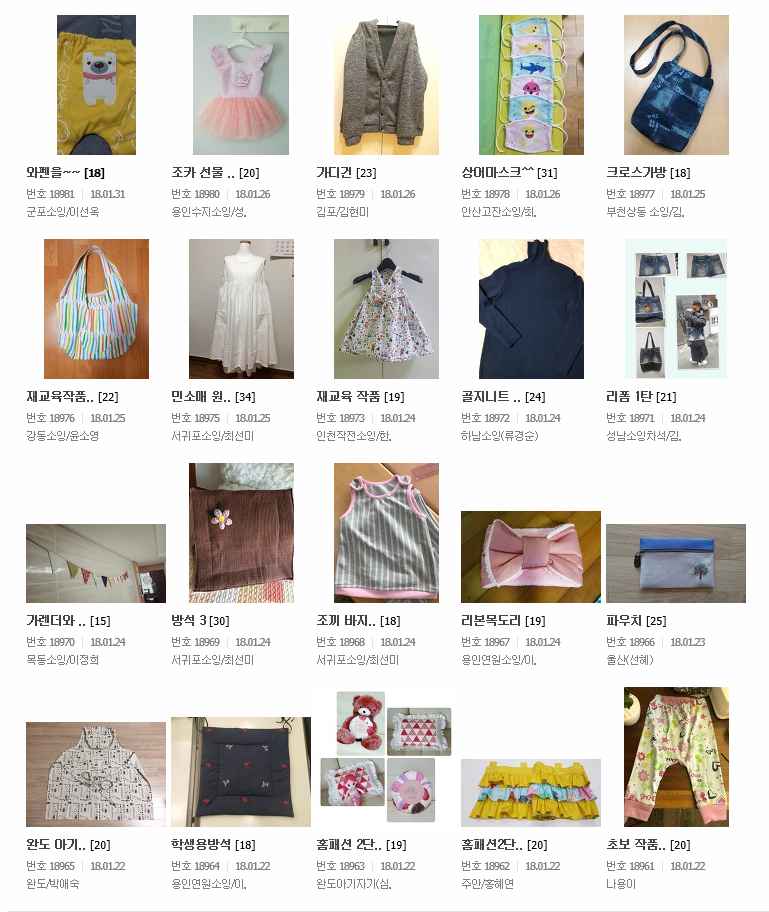Screen dimensions: 769x912
Task: Open the 리폼 1탄 post image
Action: 676,309
